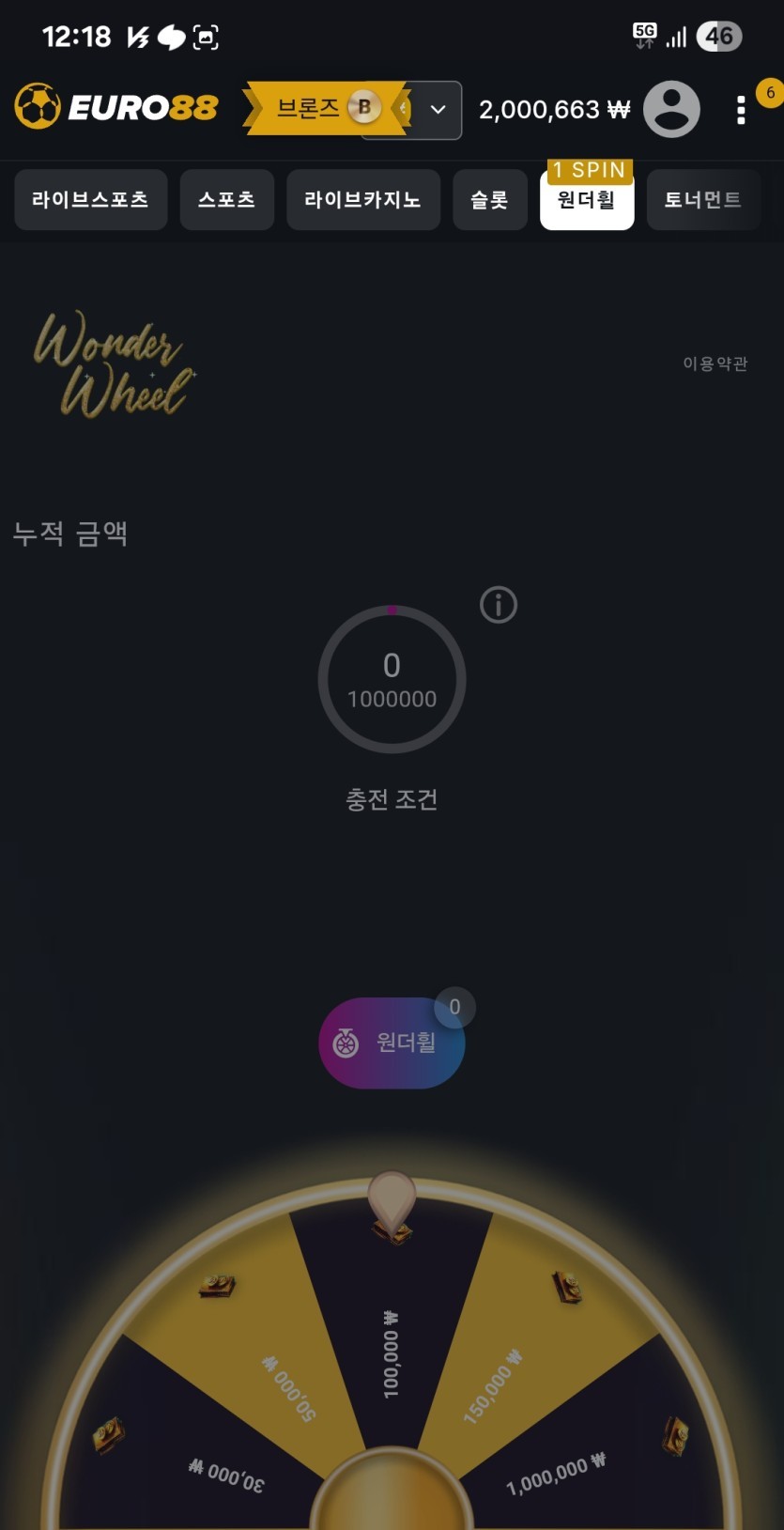Select the 슬롯 tab
The height and width of the screenshot is (1530, 784).
[x=489, y=199]
